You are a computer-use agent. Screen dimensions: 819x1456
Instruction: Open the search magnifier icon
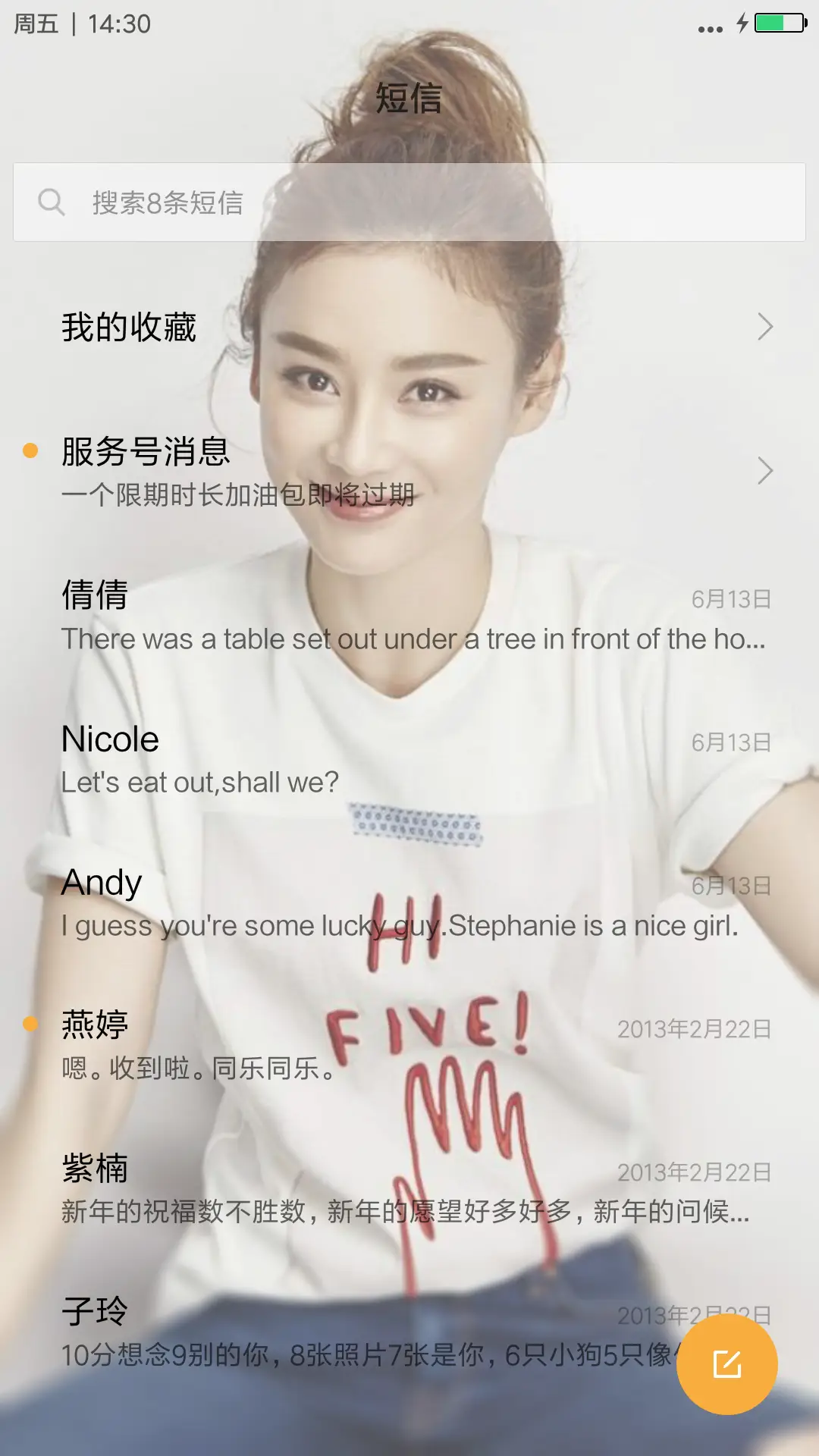[x=52, y=202]
